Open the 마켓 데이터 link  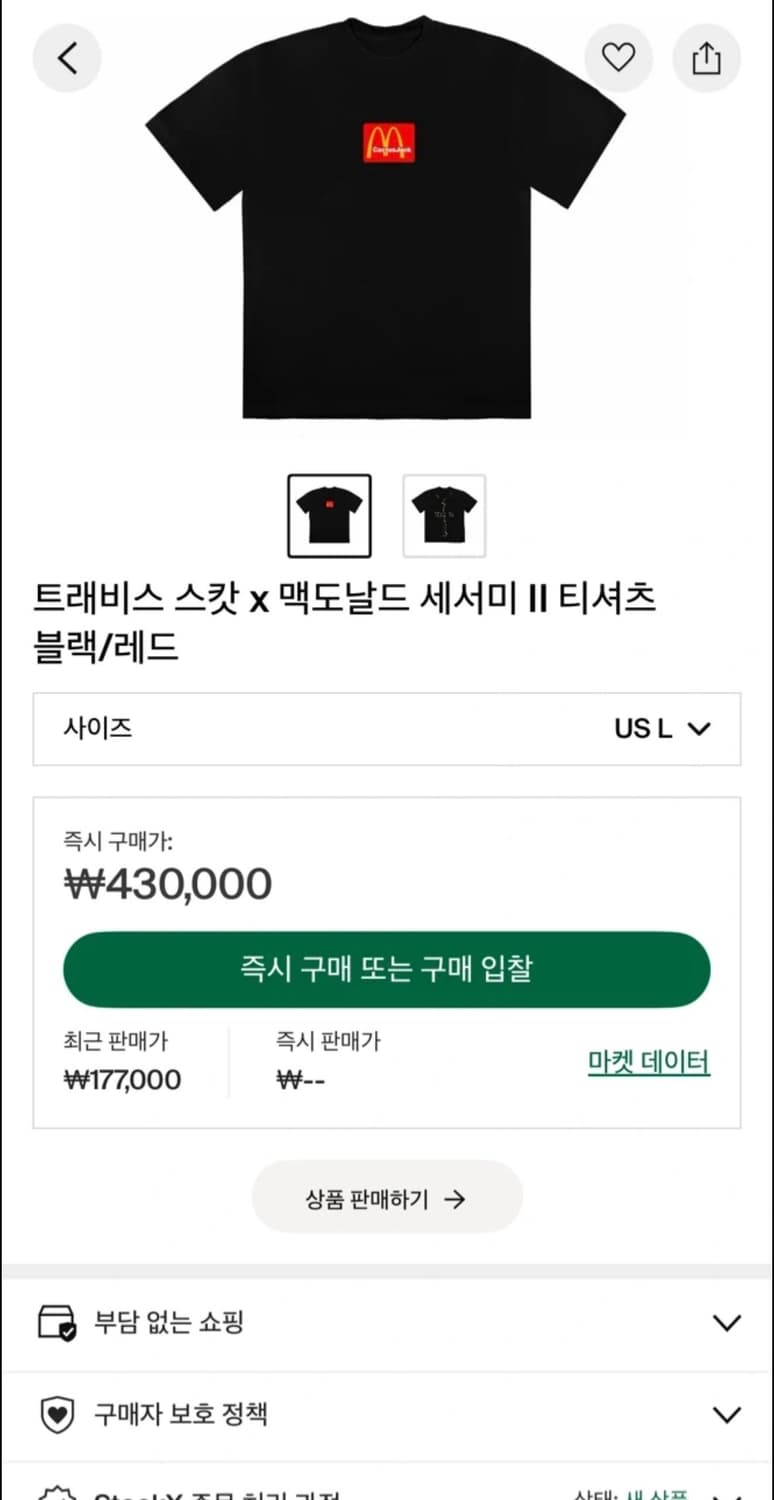647,1062
